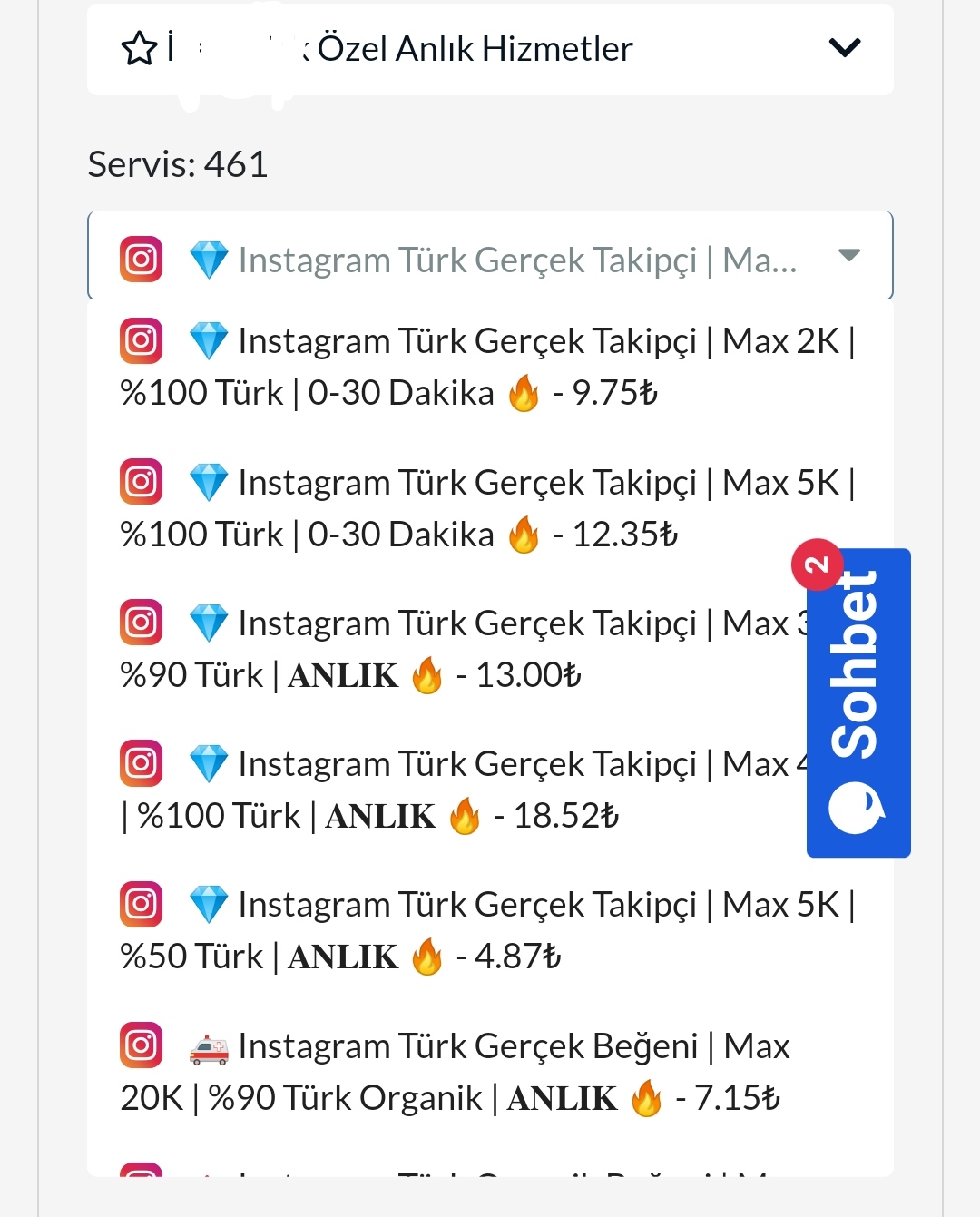The image size is (980, 1217).
Task: Expand the Özel Anlık Hizmetler category dropdown
Action: tap(490, 49)
